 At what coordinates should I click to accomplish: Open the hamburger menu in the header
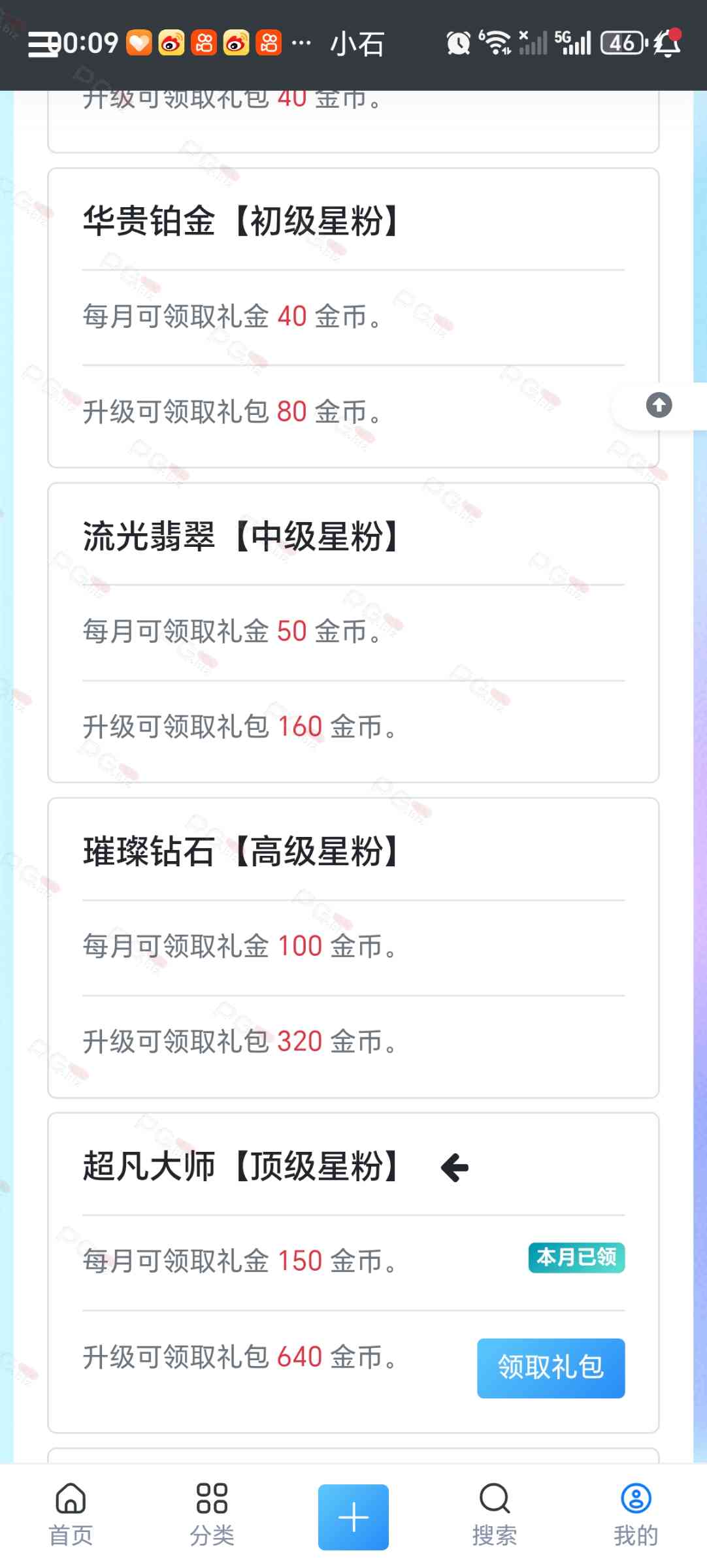pos(42,45)
